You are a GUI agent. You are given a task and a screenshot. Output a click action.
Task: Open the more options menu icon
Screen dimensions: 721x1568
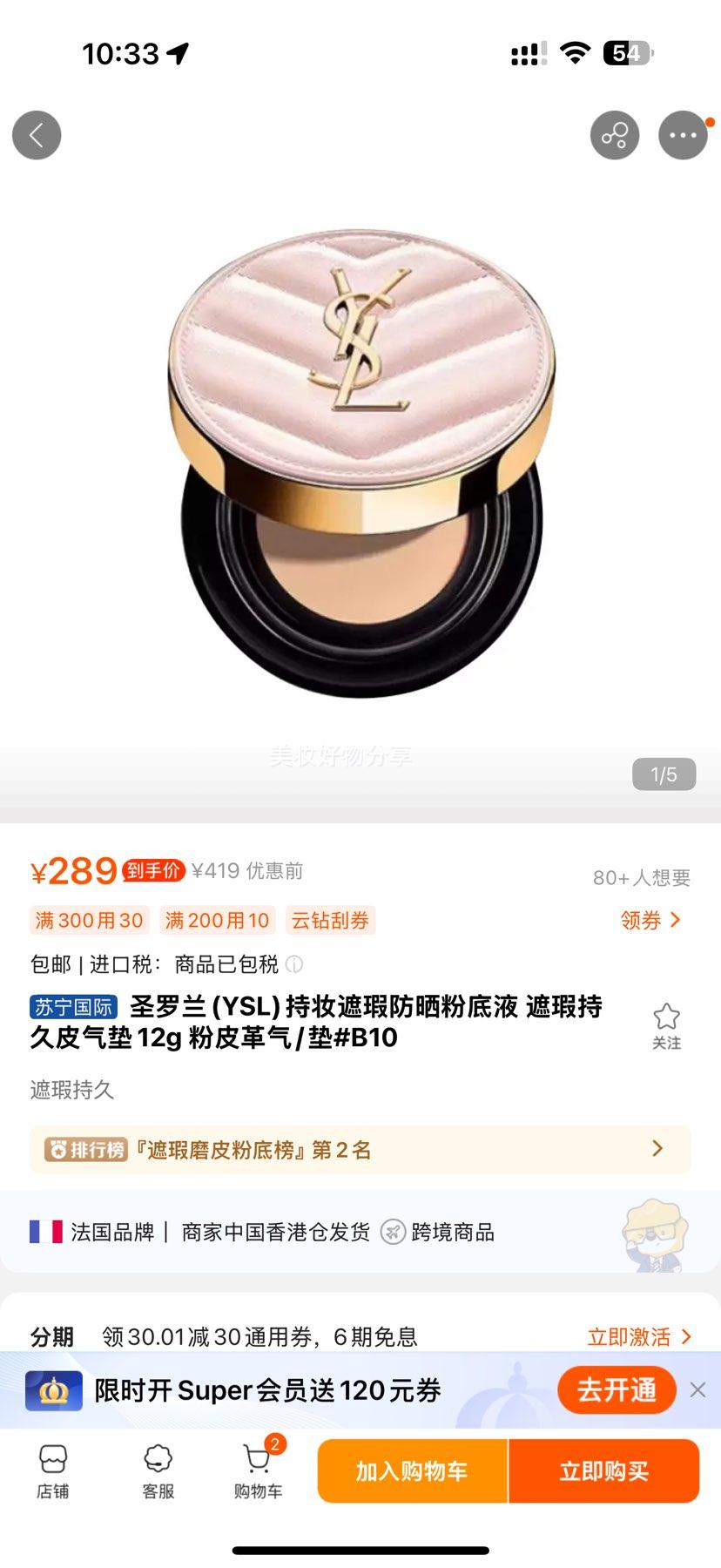click(x=684, y=134)
